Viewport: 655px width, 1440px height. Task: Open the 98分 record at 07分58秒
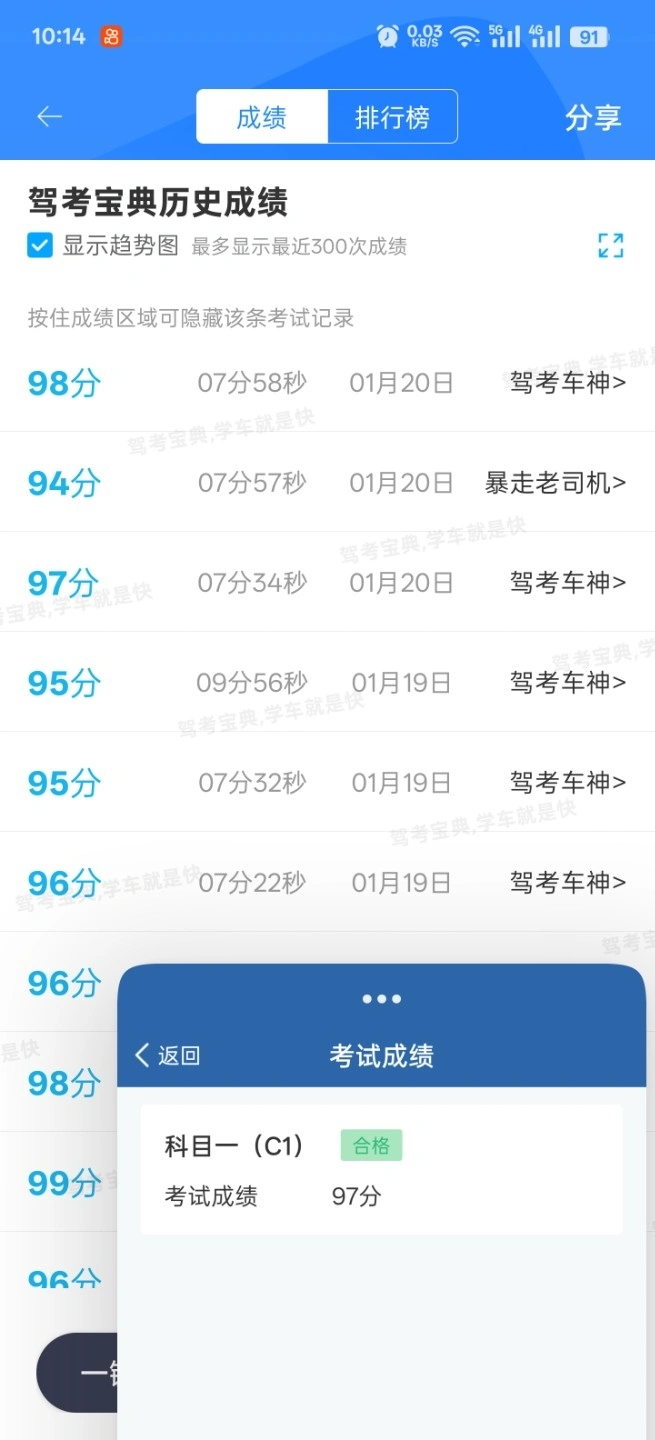(x=327, y=383)
